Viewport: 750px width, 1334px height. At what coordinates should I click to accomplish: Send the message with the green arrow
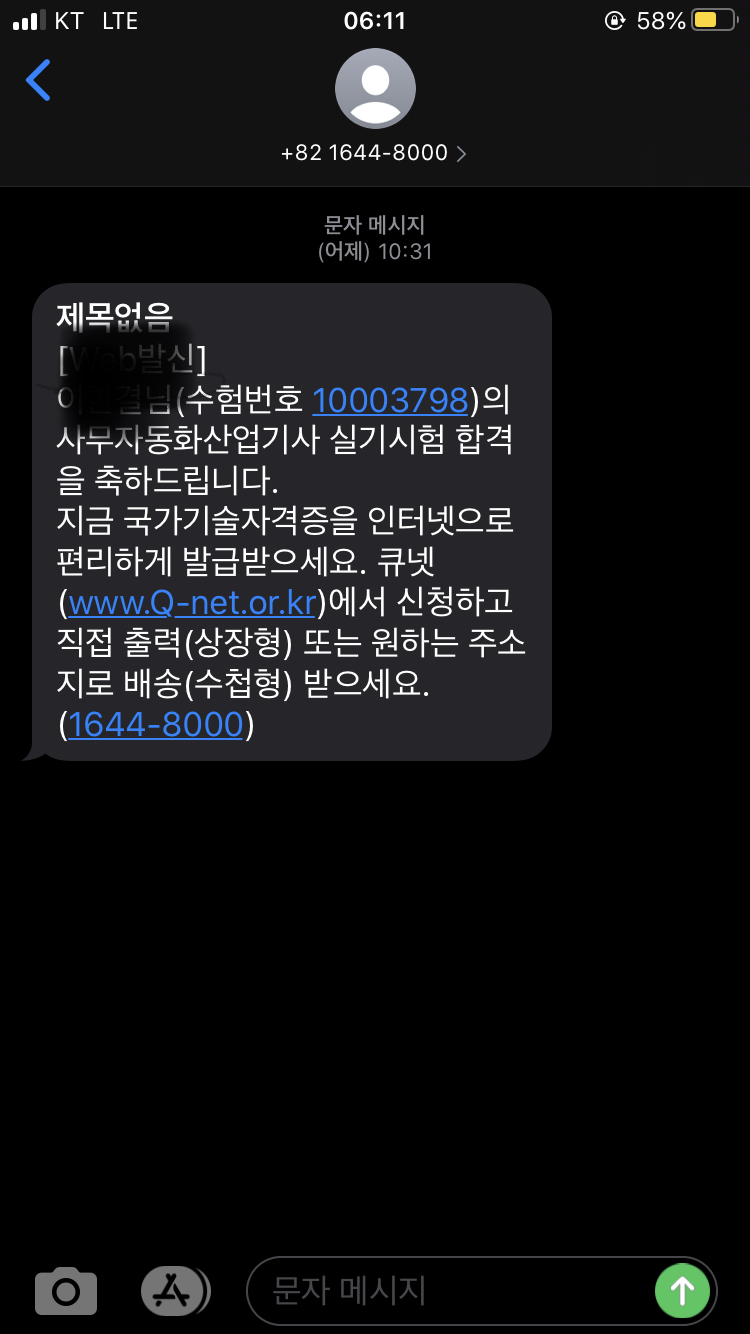pyautogui.click(x=682, y=1291)
